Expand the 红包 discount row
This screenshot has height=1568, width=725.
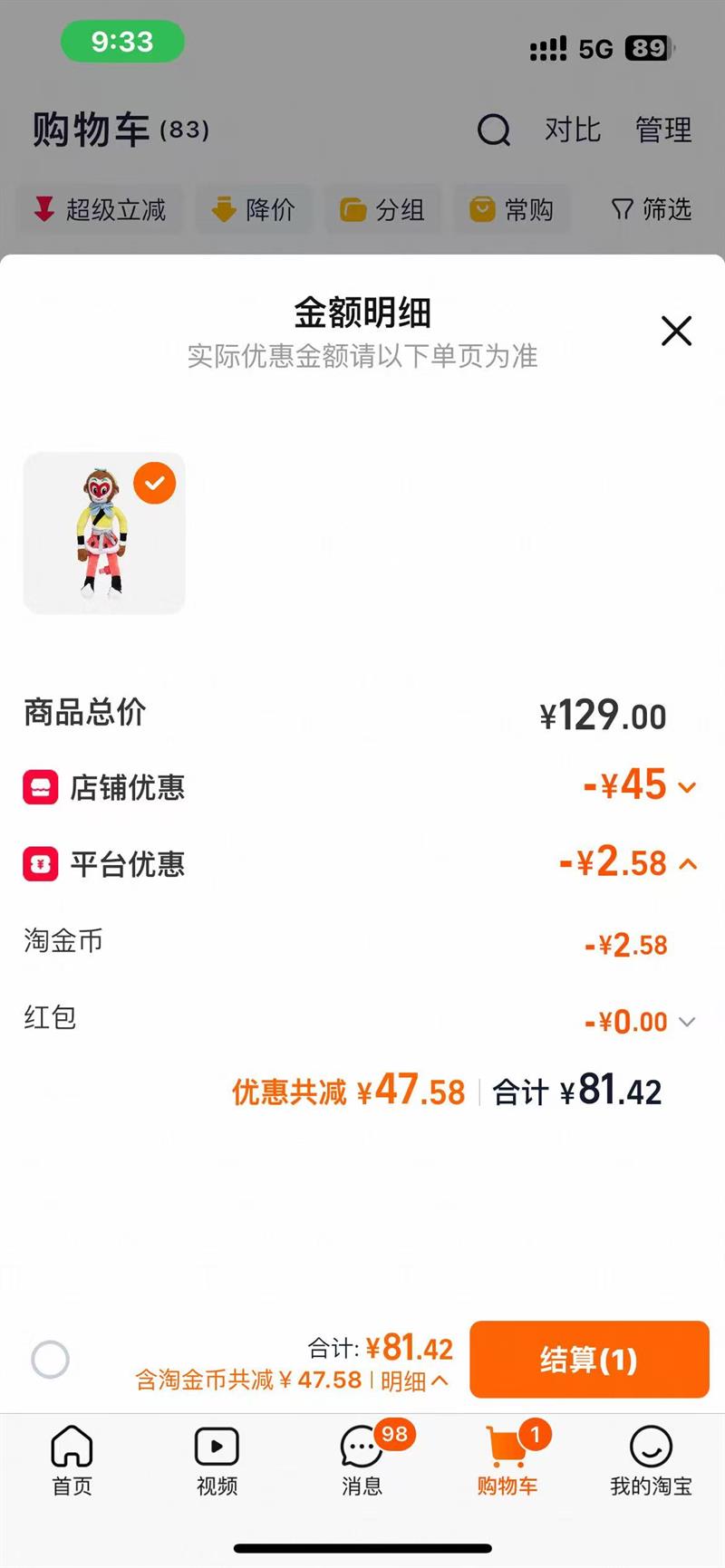coord(687,1022)
